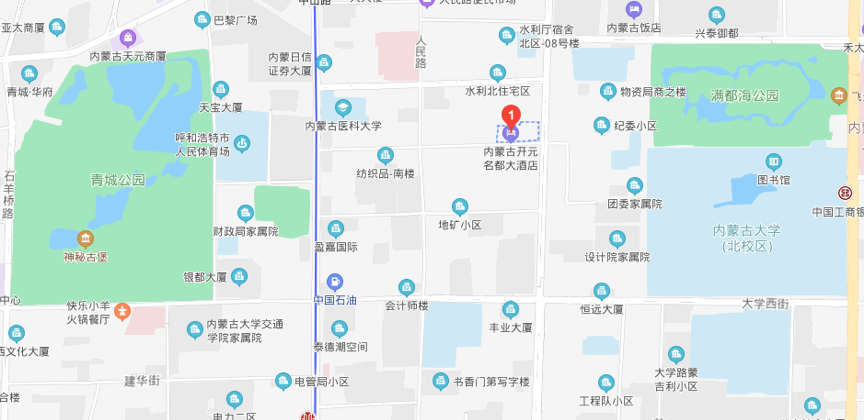
Task: Tap the 神秘古堡 attraction marker
Action: point(85,238)
